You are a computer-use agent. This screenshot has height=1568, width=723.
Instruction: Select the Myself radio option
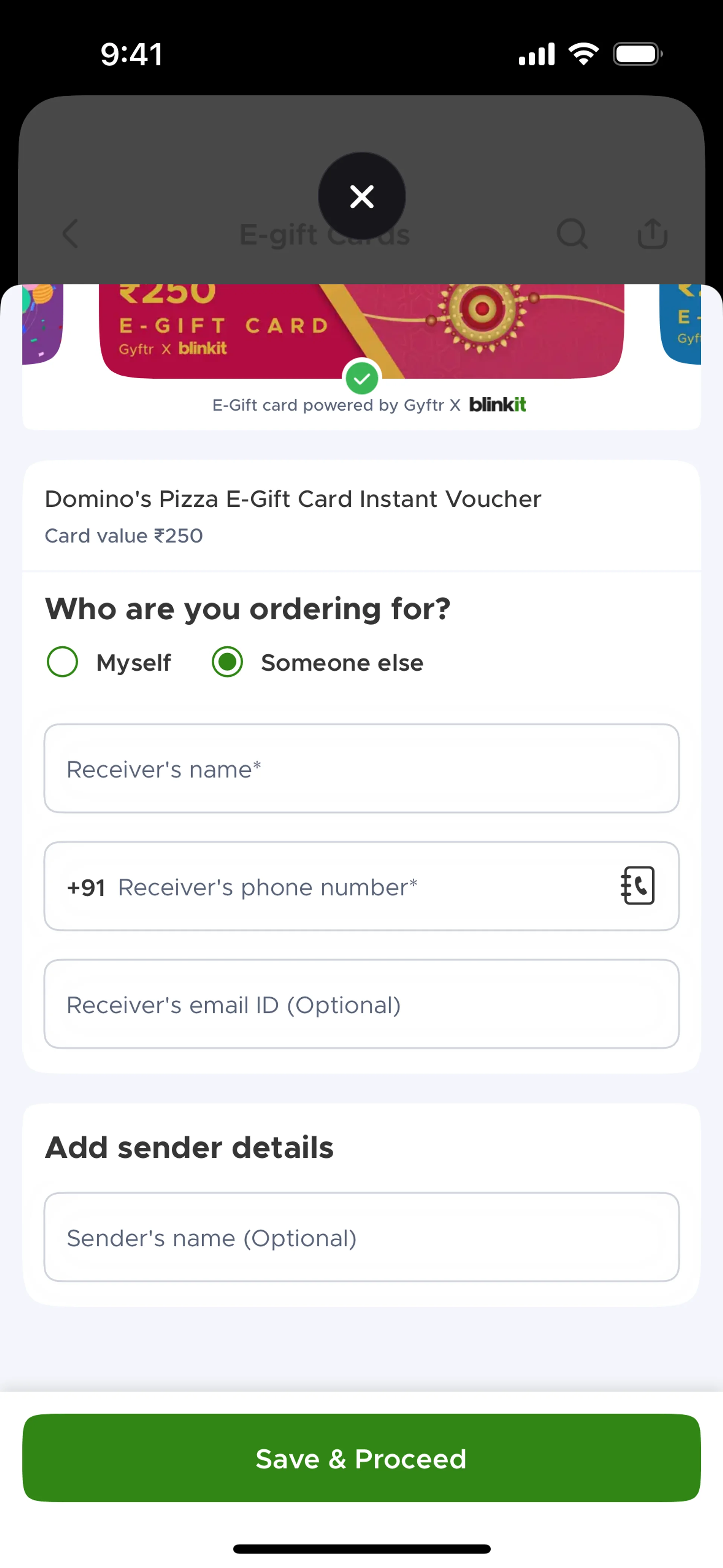tap(63, 662)
